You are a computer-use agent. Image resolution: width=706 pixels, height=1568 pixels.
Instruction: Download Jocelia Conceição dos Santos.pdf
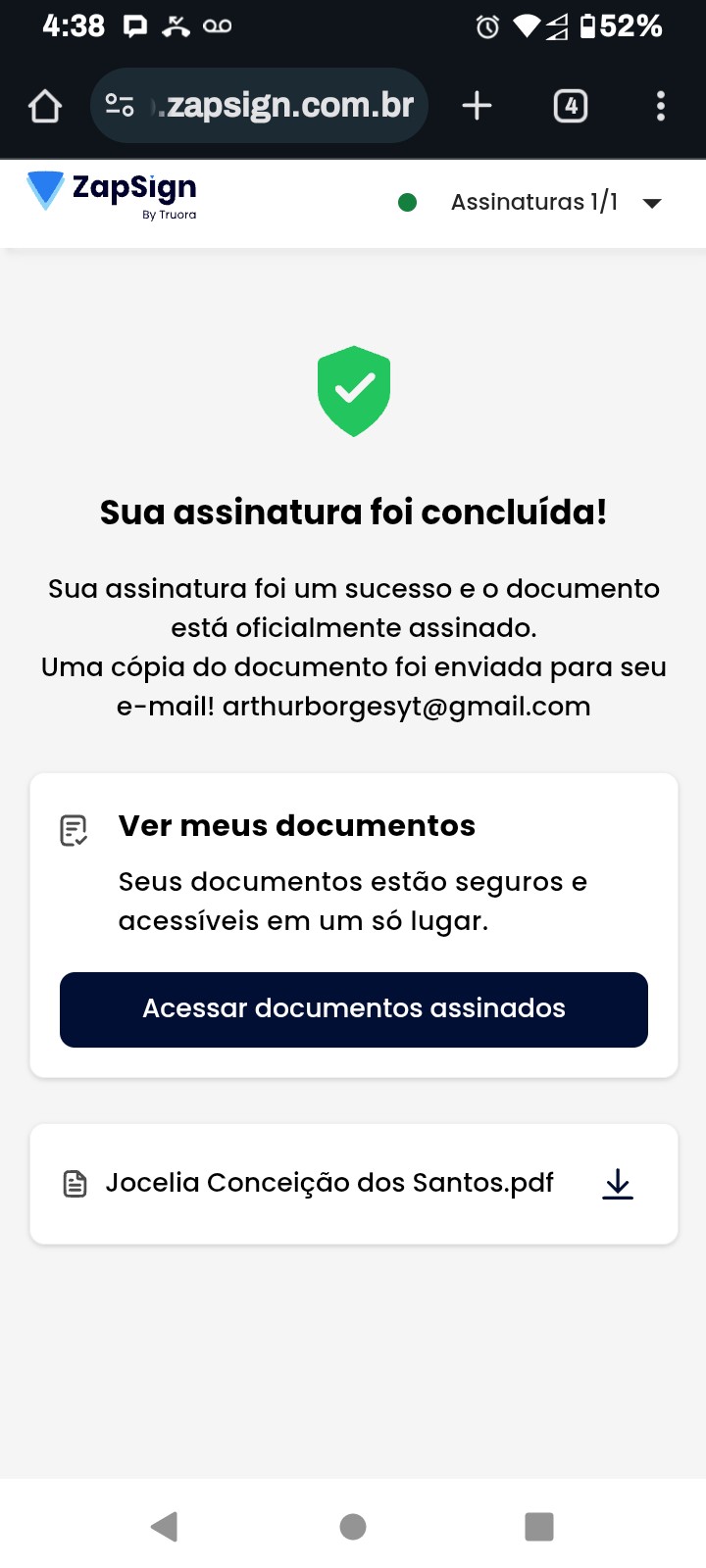[x=617, y=1184]
